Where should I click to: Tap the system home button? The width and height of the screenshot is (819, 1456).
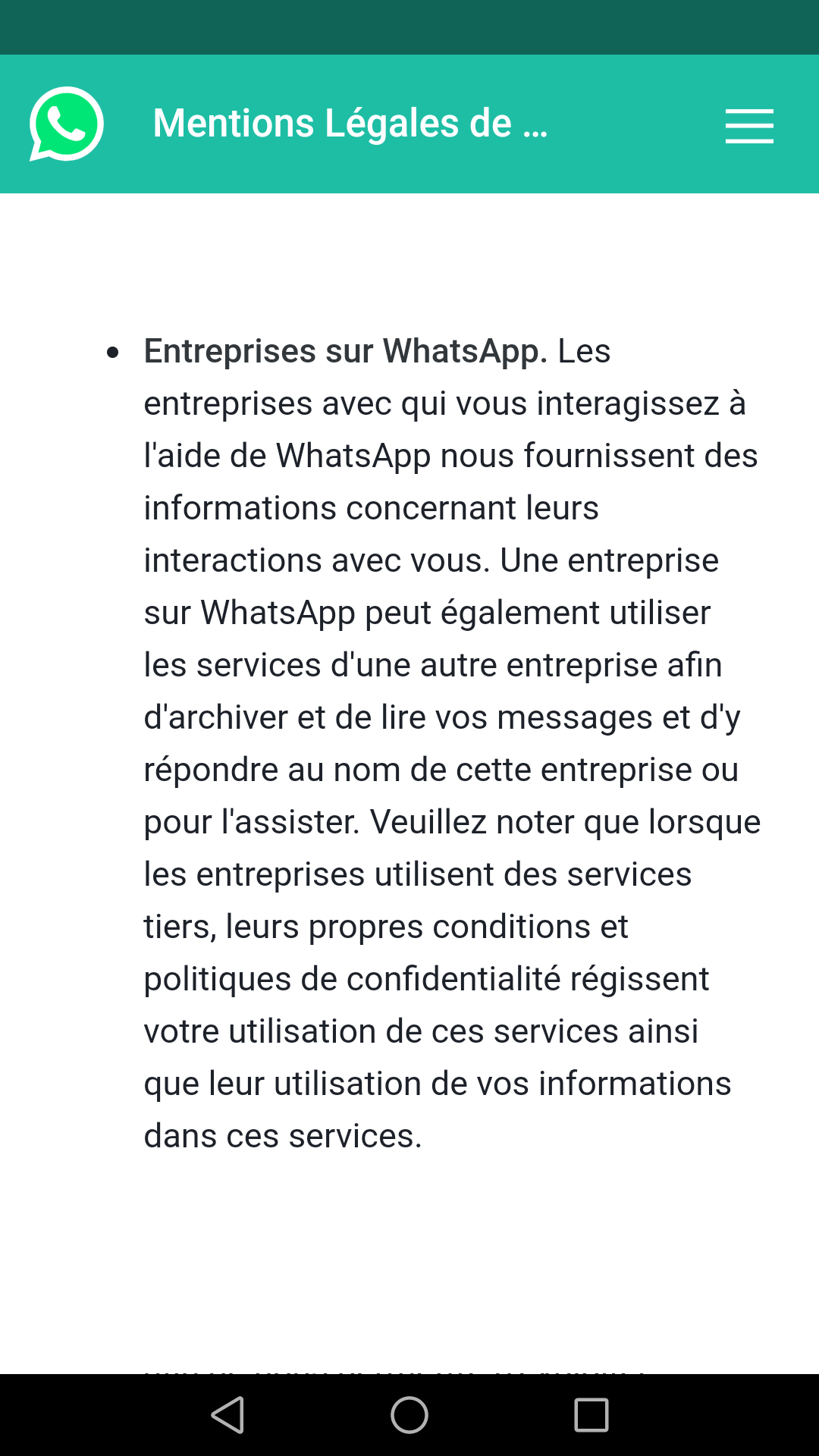[409, 1415]
